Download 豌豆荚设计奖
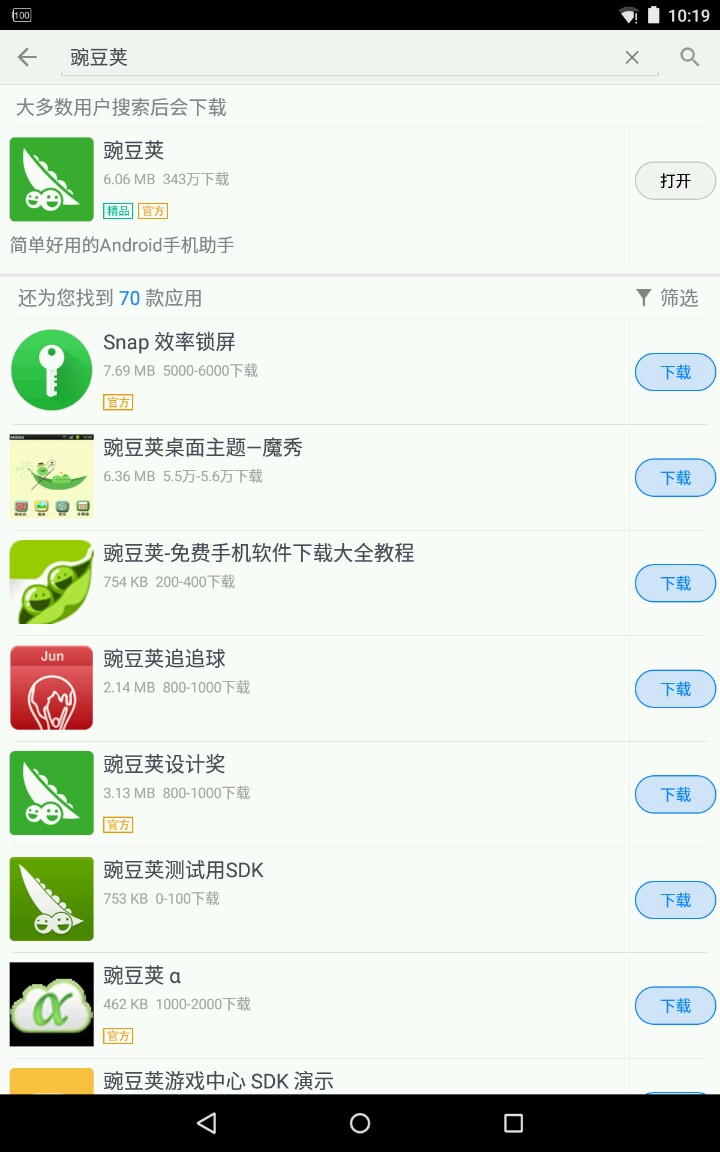This screenshot has height=1152, width=720. (676, 795)
